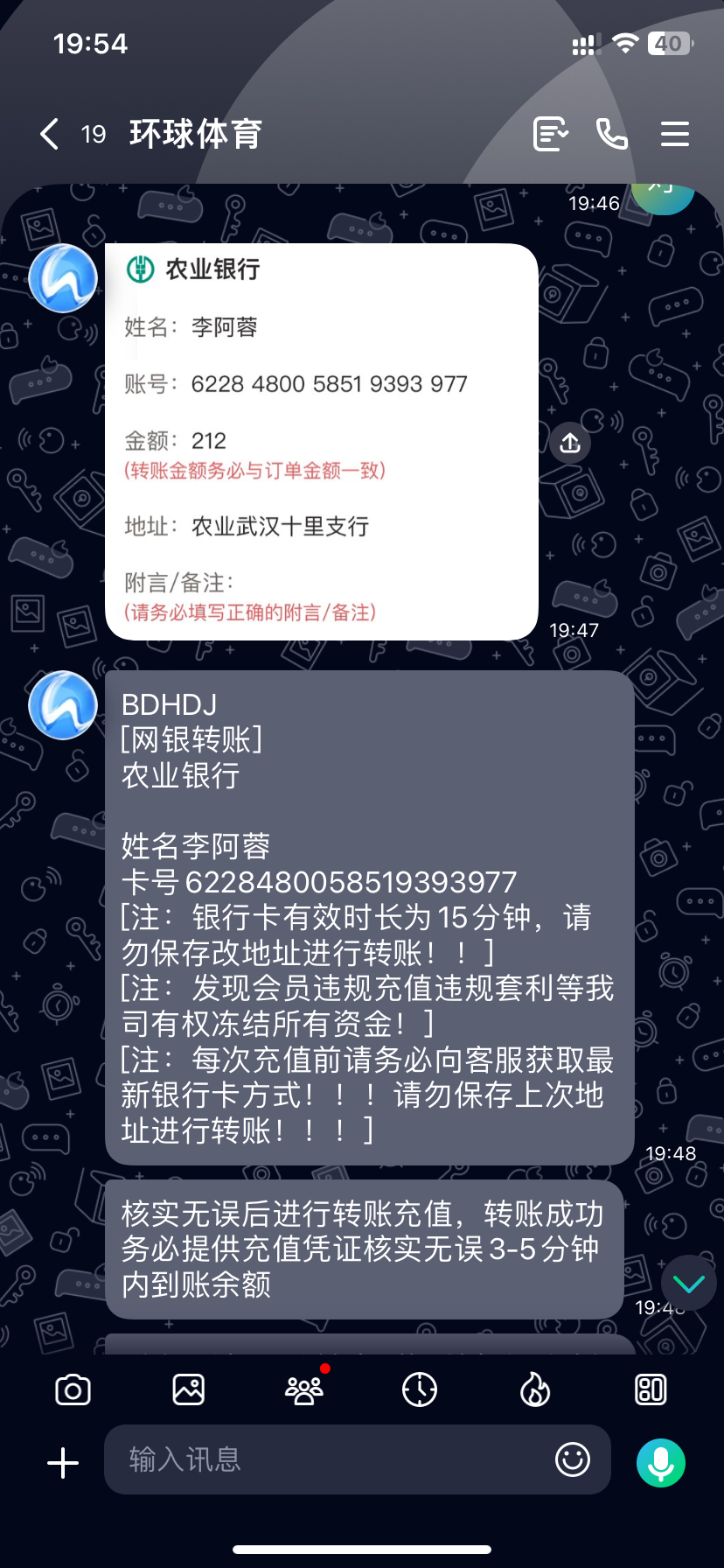
Task: Open the plus attachment menu
Action: (x=63, y=1462)
